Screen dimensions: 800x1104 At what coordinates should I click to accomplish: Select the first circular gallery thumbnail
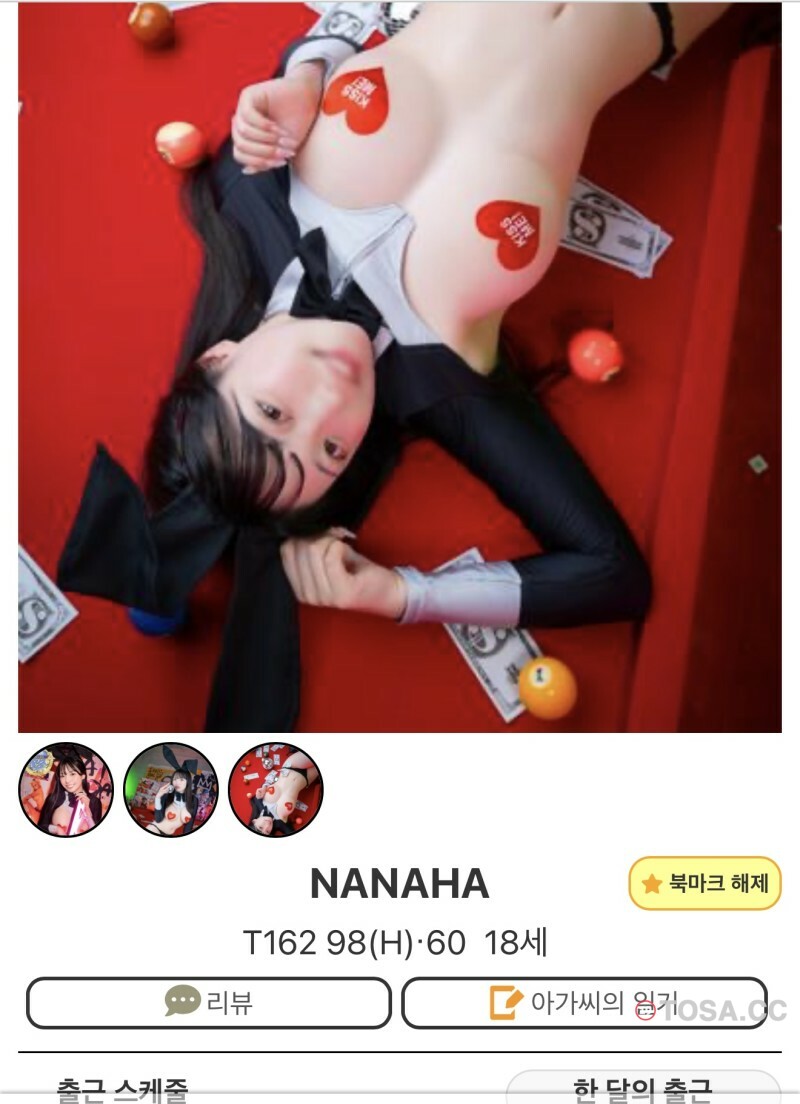click(66, 789)
